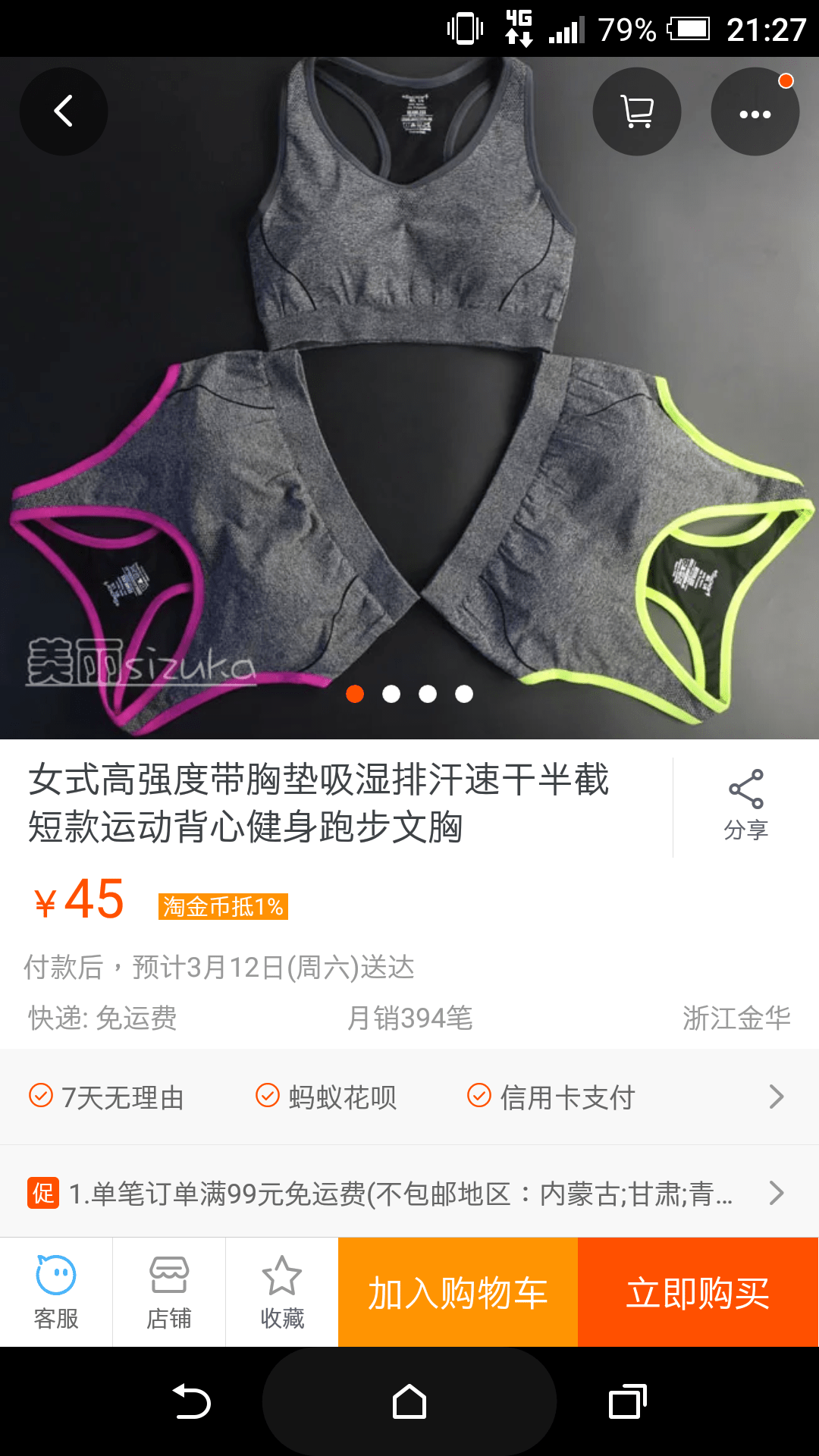819x1456 pixels.
Task: Tap 加入购物车 to add to cart
Action: (458, 1292)
